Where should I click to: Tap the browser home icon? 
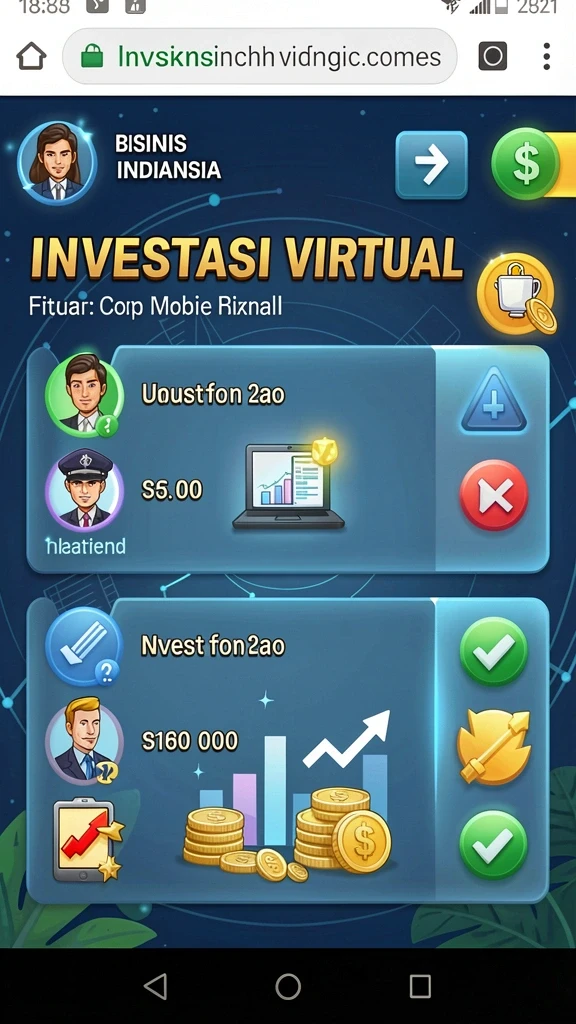click(x=31, y=56)
